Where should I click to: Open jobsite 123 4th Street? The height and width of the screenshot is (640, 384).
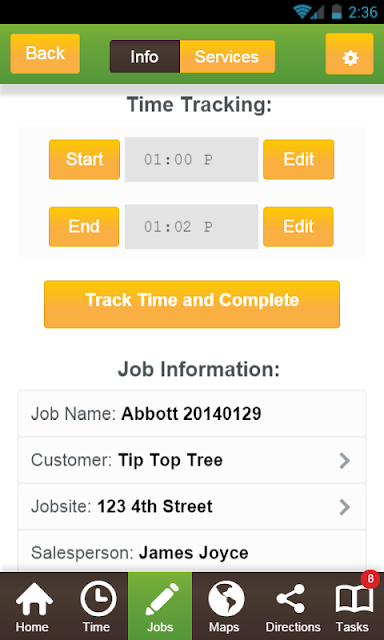click(192, 507)
